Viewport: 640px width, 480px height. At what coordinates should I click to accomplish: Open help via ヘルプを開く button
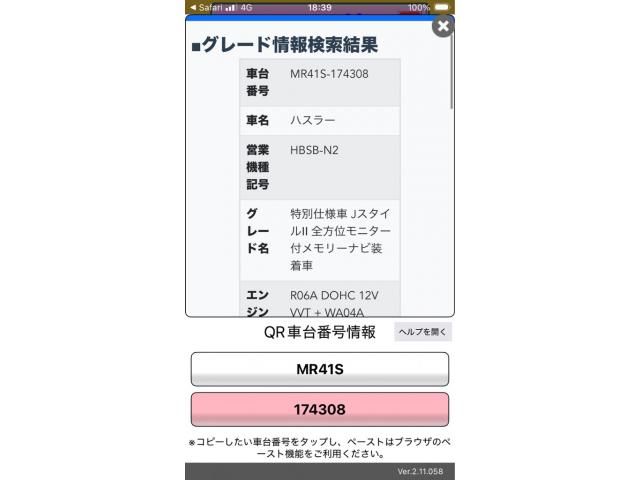(x=422, y=332)
